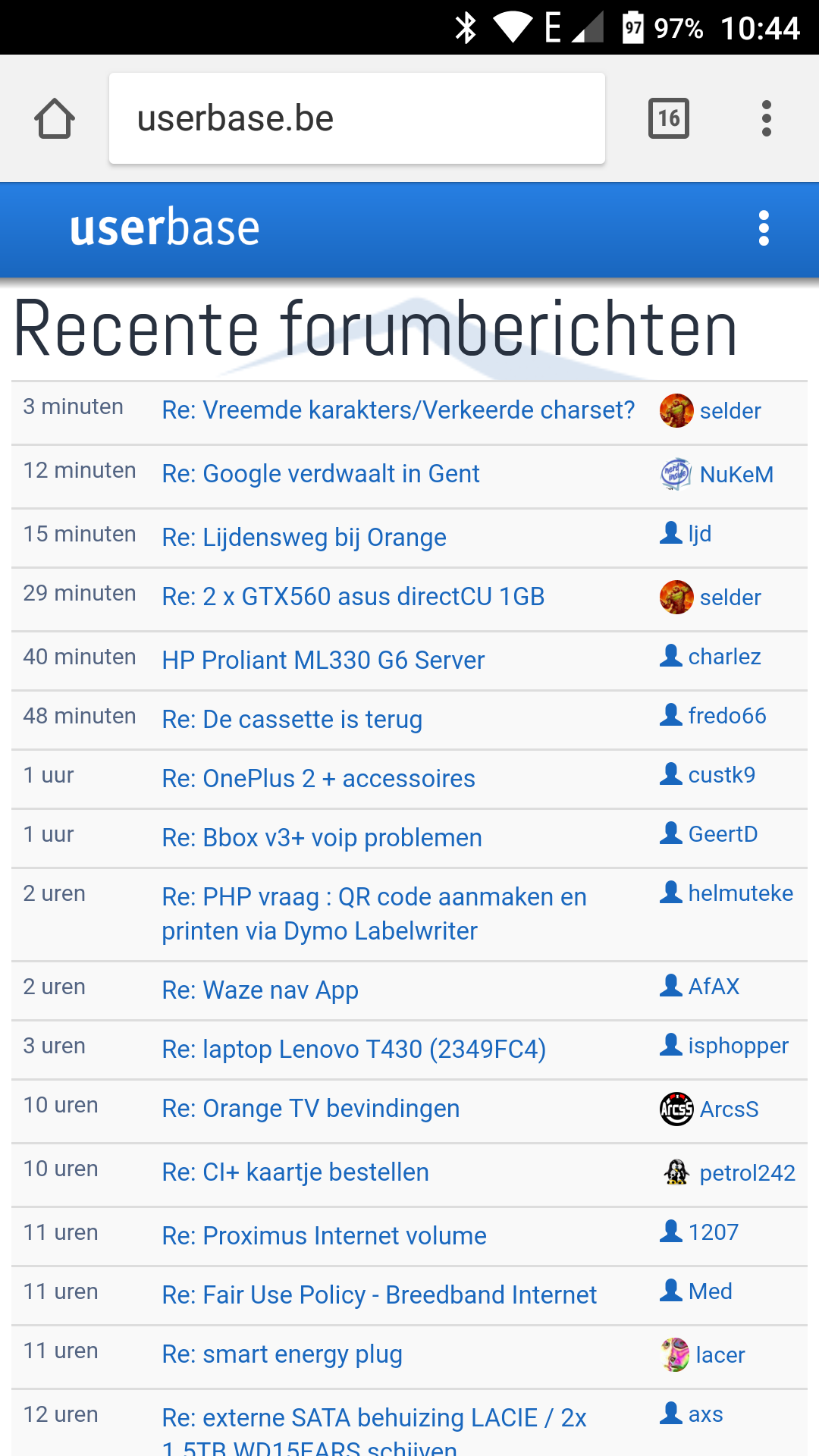Open 'Re: De cassette is terug' thread

pyautogui.click(x=292, y=720)
